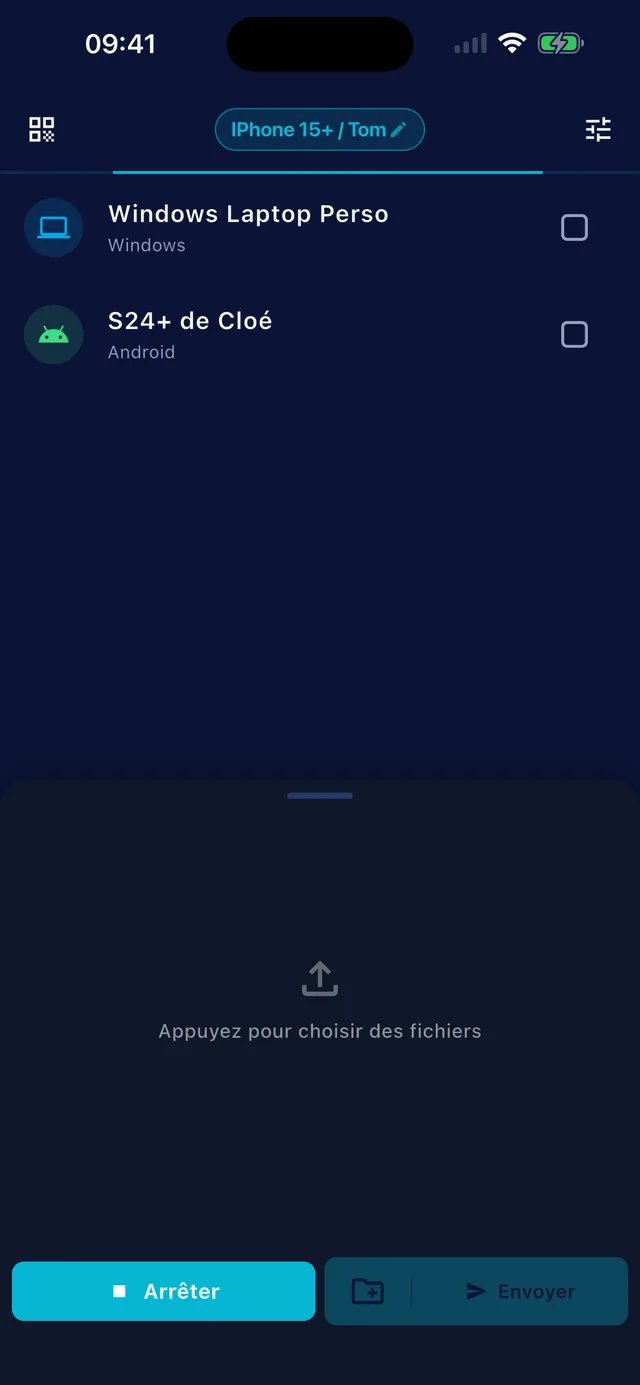The width and height of the screenshot is (640, 1385).
Task: Edit the device name IPhone 15+ / Tom
Action: click(320, 130)
